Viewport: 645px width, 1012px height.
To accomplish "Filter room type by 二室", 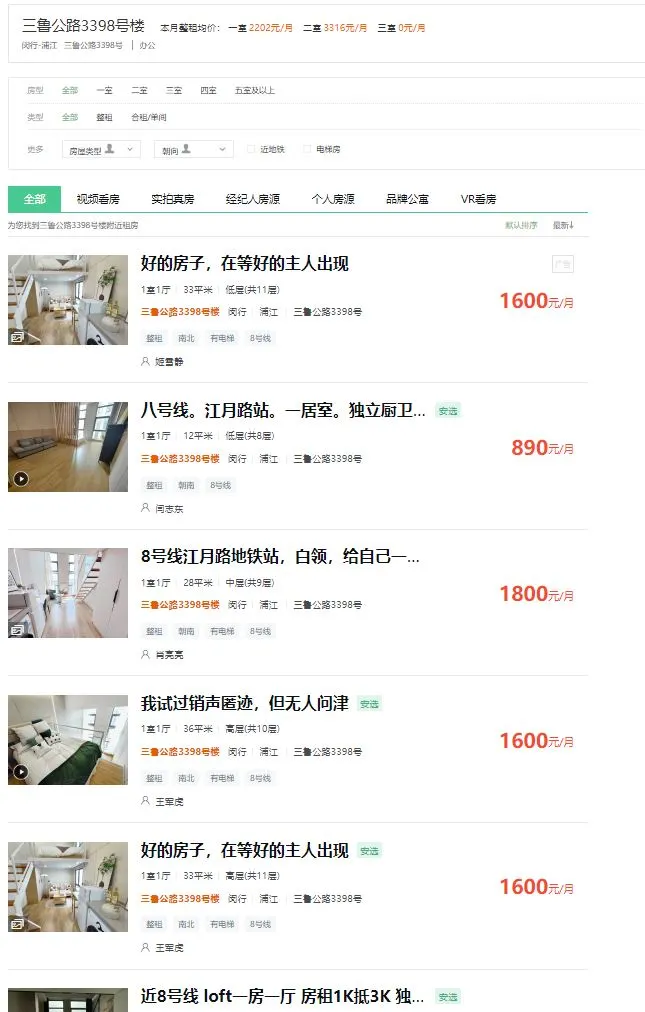I will point(139,90).
